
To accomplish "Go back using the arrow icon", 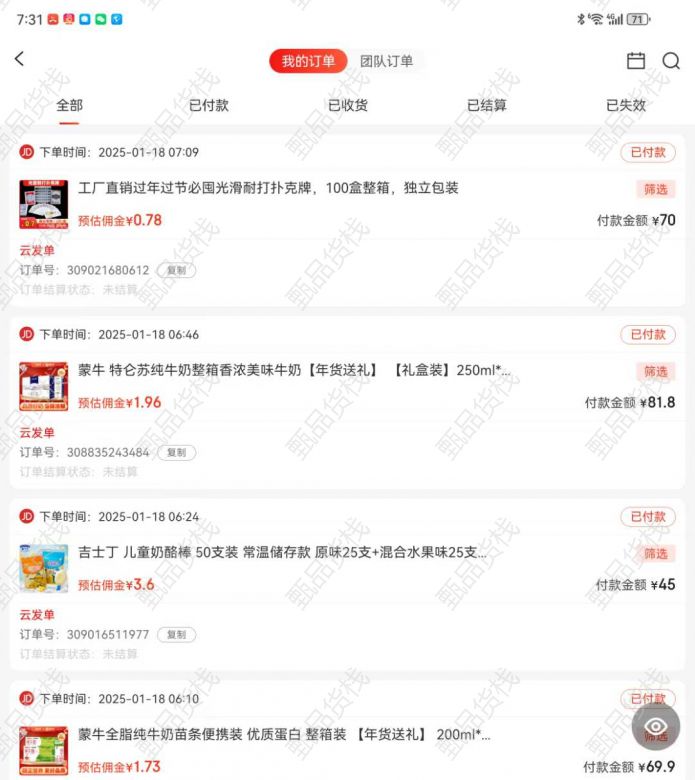I will 19,60.
